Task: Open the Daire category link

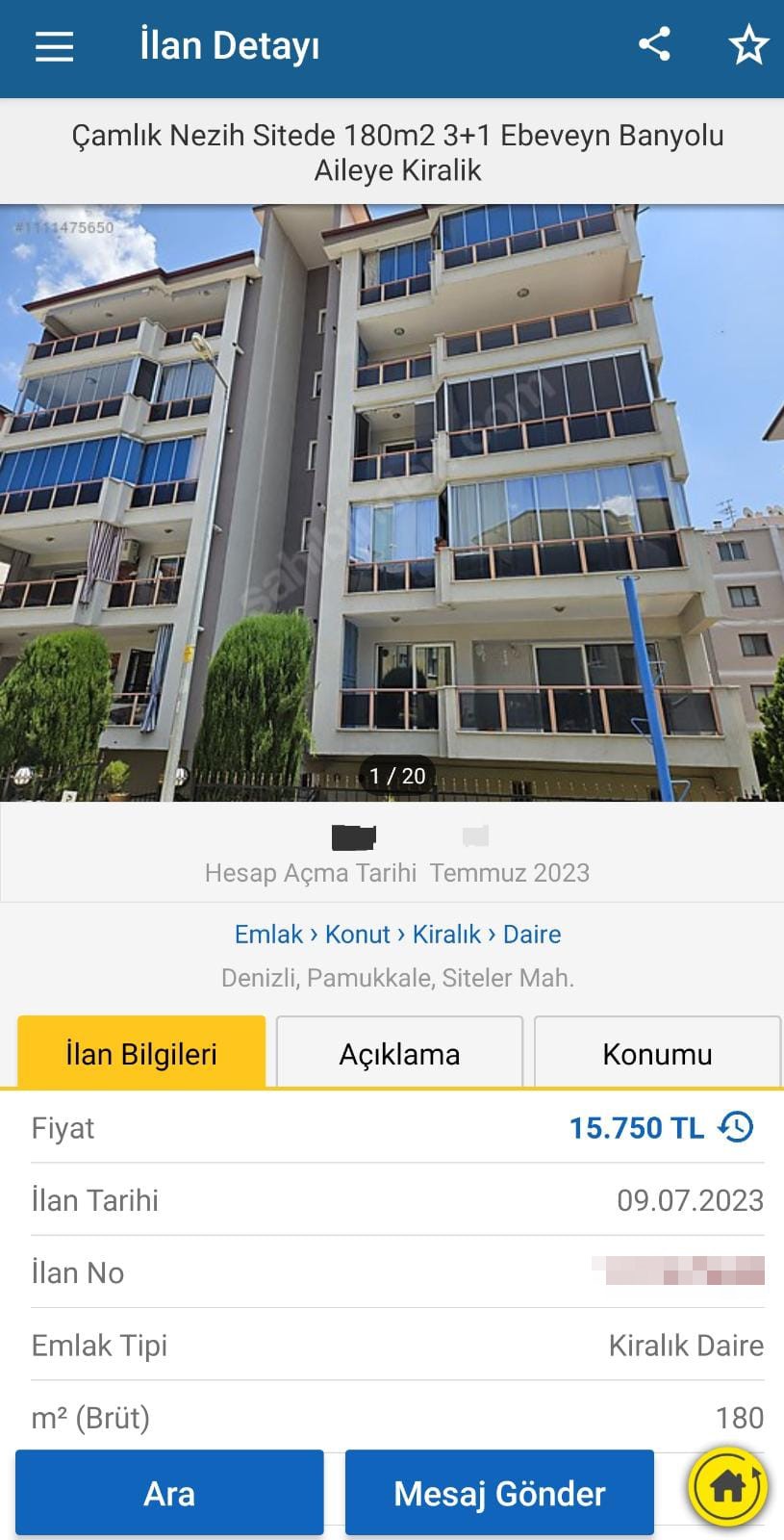Action: (532, 934)
